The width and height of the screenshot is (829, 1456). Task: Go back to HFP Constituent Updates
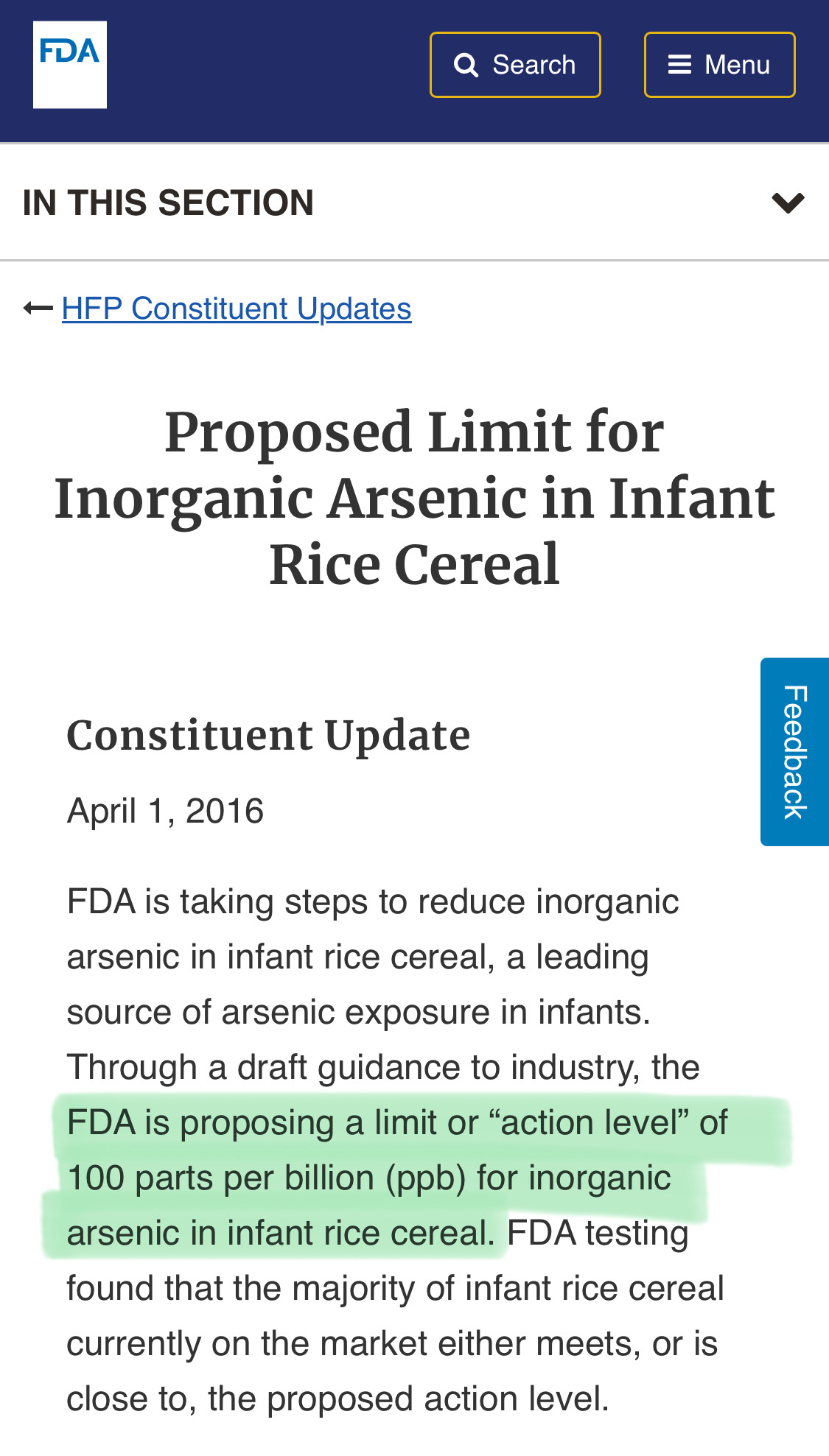(x=236, y=309)
